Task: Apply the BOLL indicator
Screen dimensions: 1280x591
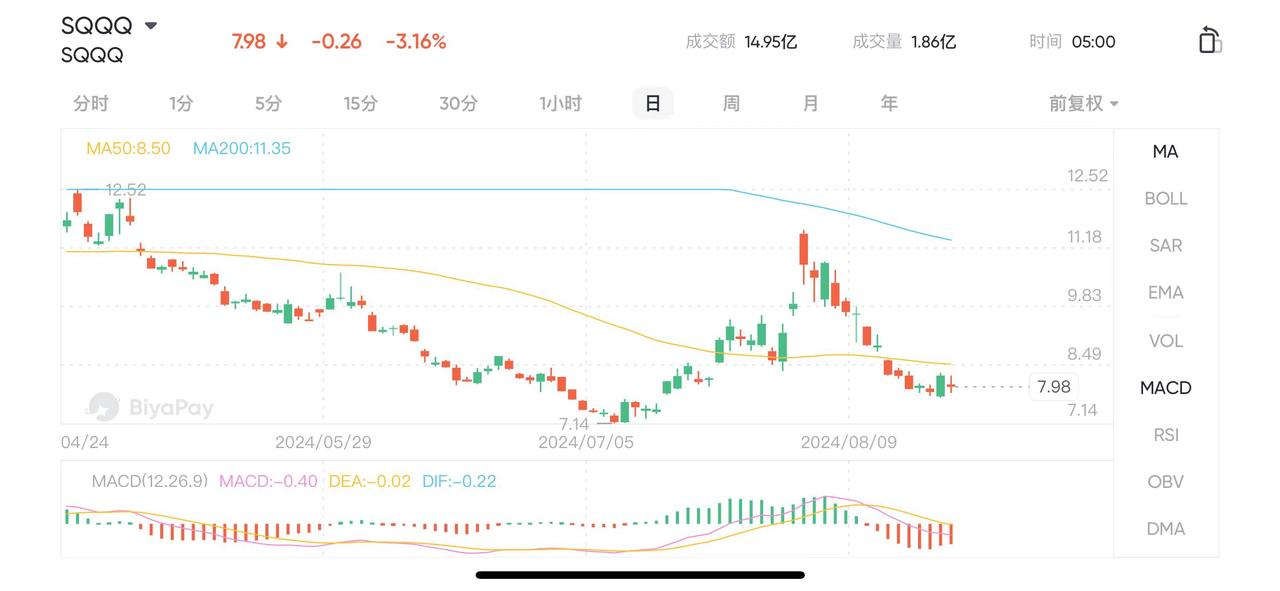Action: coord(1165,198)
